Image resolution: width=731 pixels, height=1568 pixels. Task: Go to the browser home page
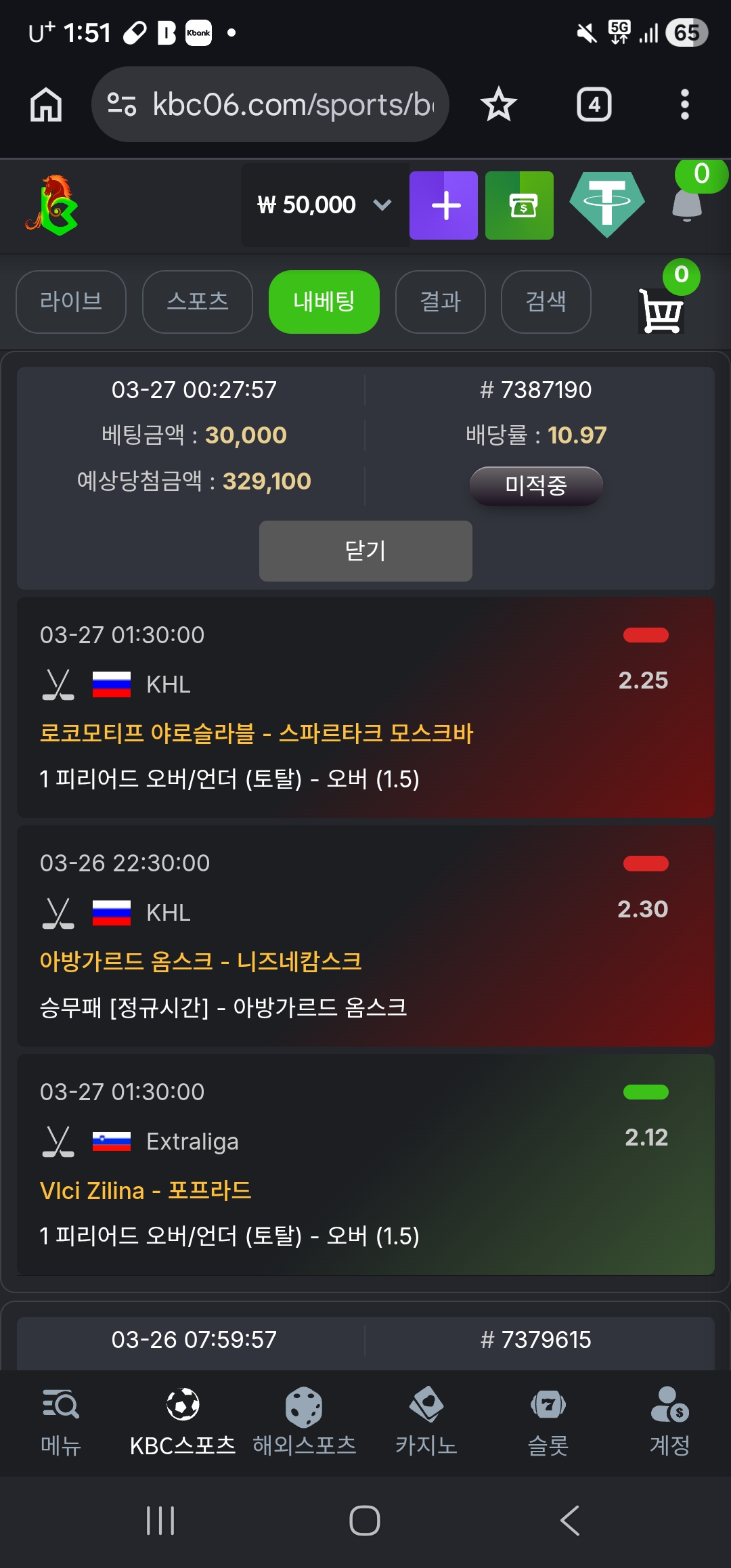[x=46, y=105]
